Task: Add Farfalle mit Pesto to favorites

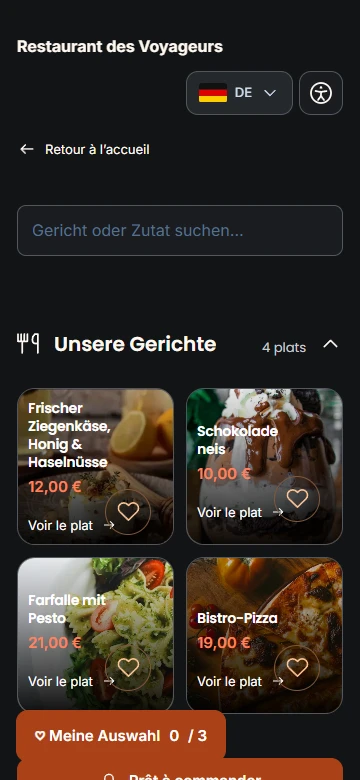Action: 128,668
